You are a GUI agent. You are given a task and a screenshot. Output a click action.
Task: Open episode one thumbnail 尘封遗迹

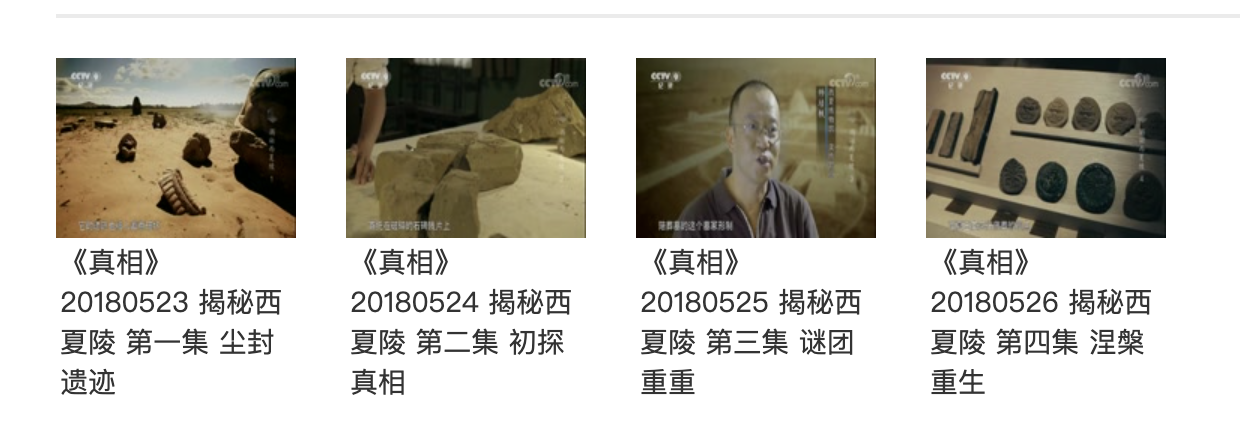(176, 148)
